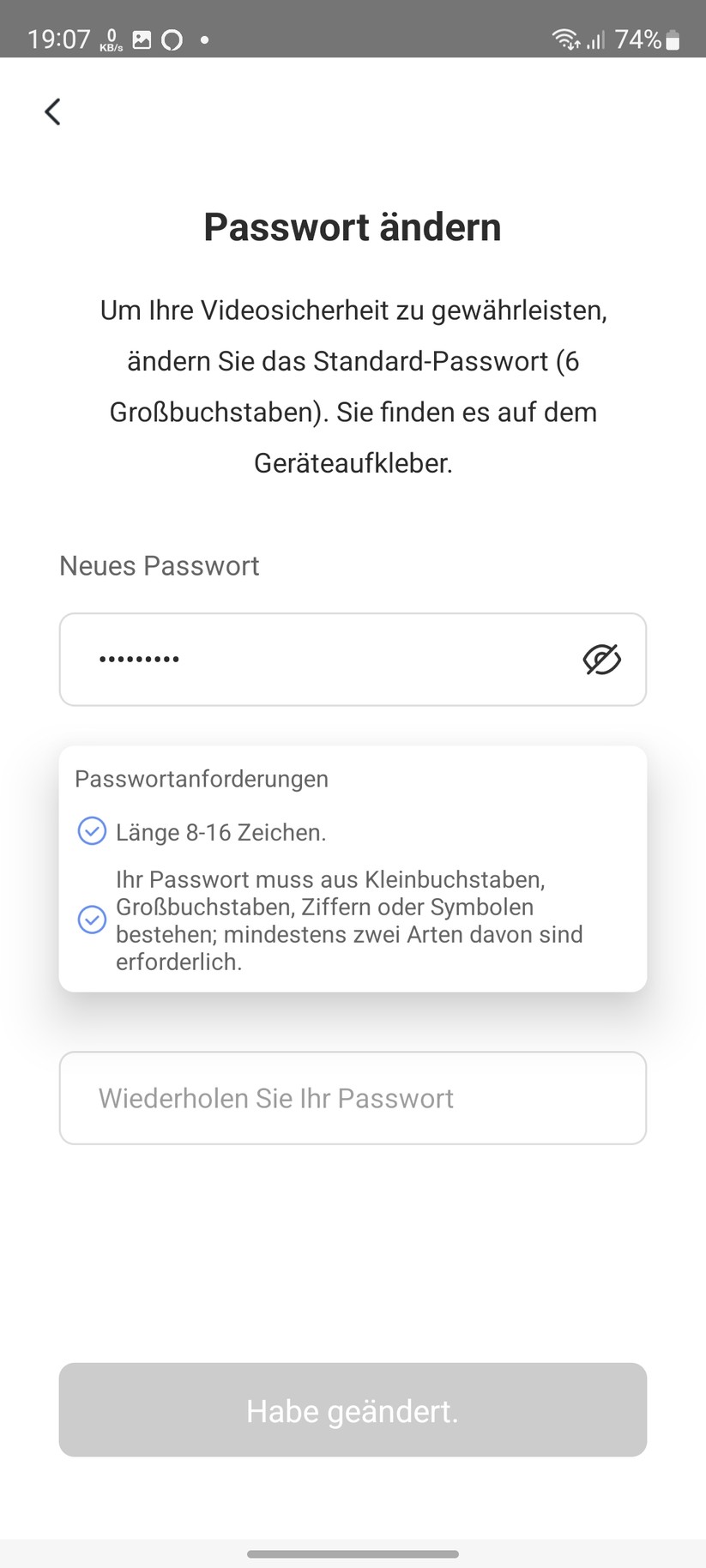Tap the Passwortanforderungen panel title
The width and height of the screenshot is (706, 1568).
tap(202, 779)
